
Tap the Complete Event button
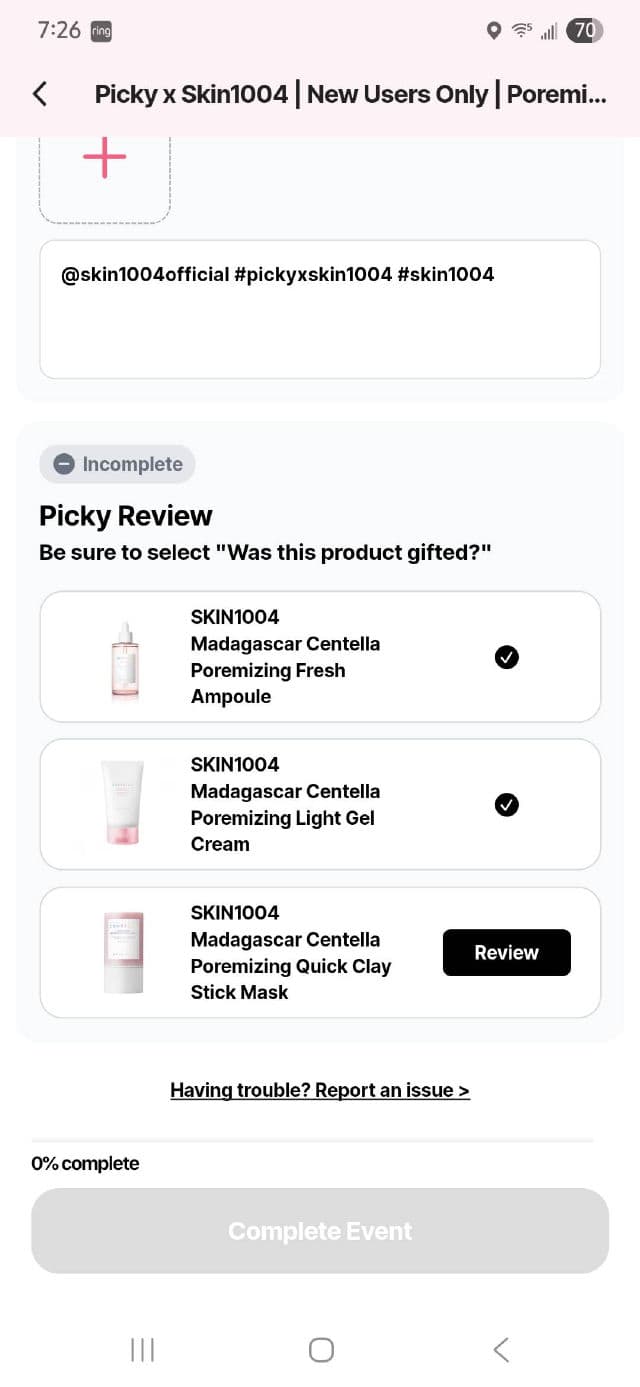320,1230
